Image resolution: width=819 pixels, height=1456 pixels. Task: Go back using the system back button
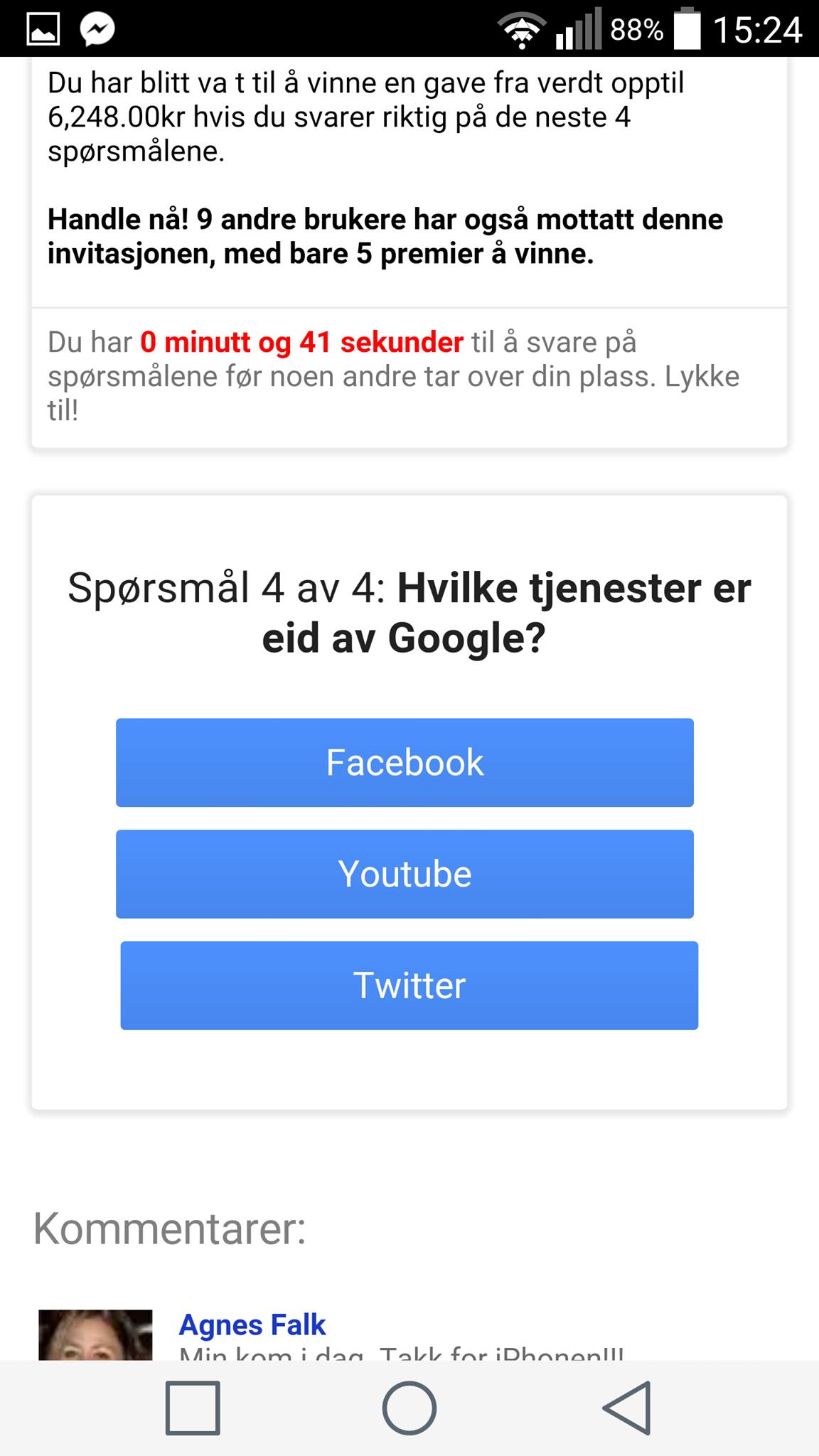627,1408
